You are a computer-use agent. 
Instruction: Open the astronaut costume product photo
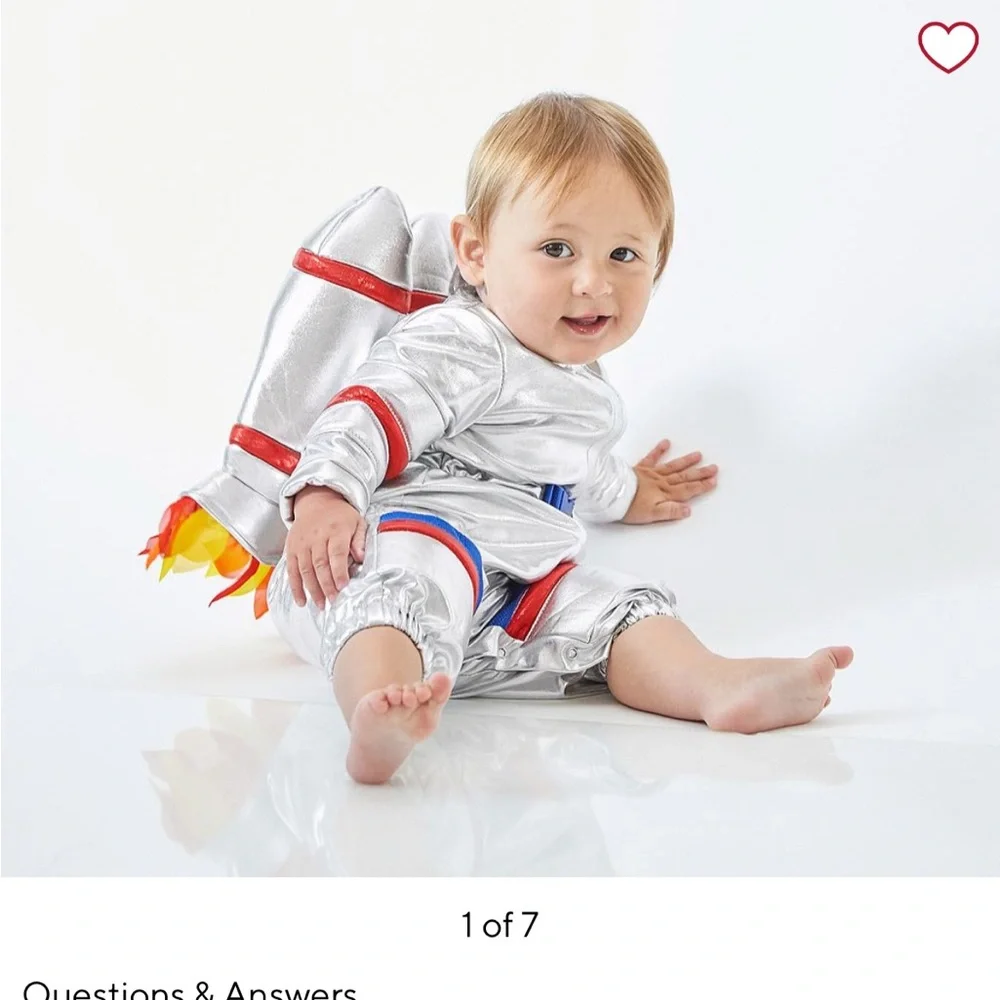tap(500, 439)
